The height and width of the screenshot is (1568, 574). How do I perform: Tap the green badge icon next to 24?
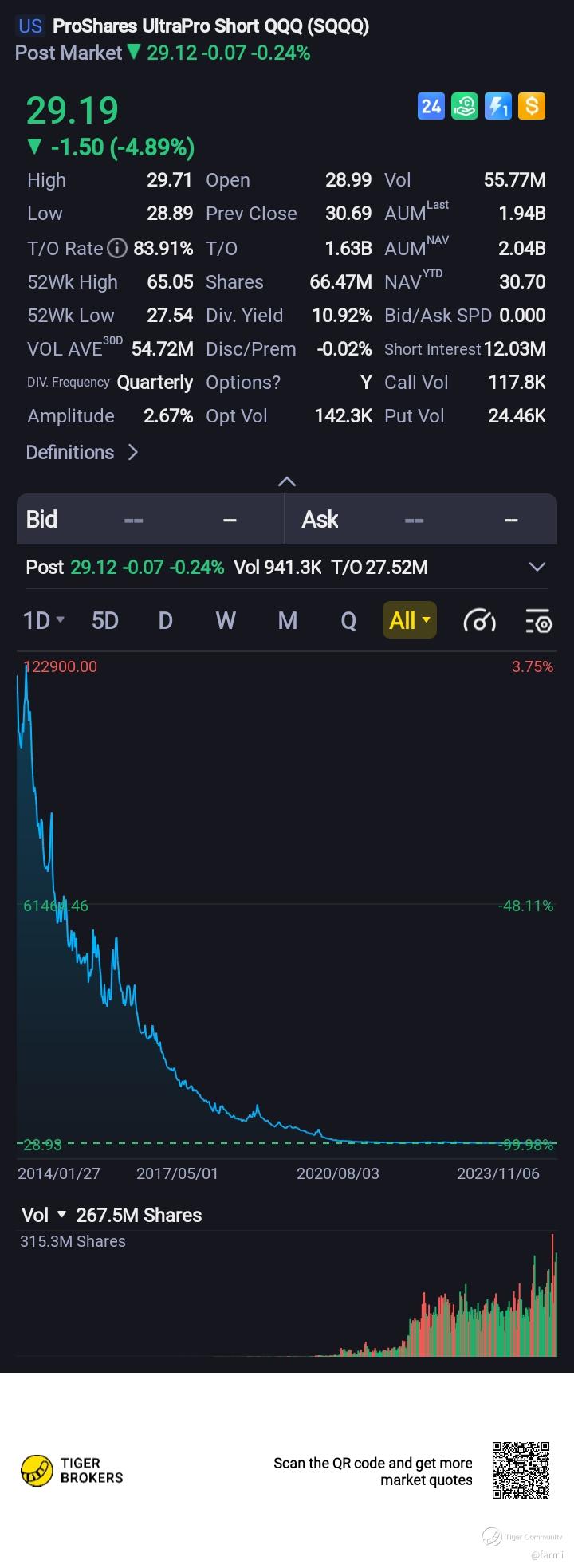click(x=465, y=107)
